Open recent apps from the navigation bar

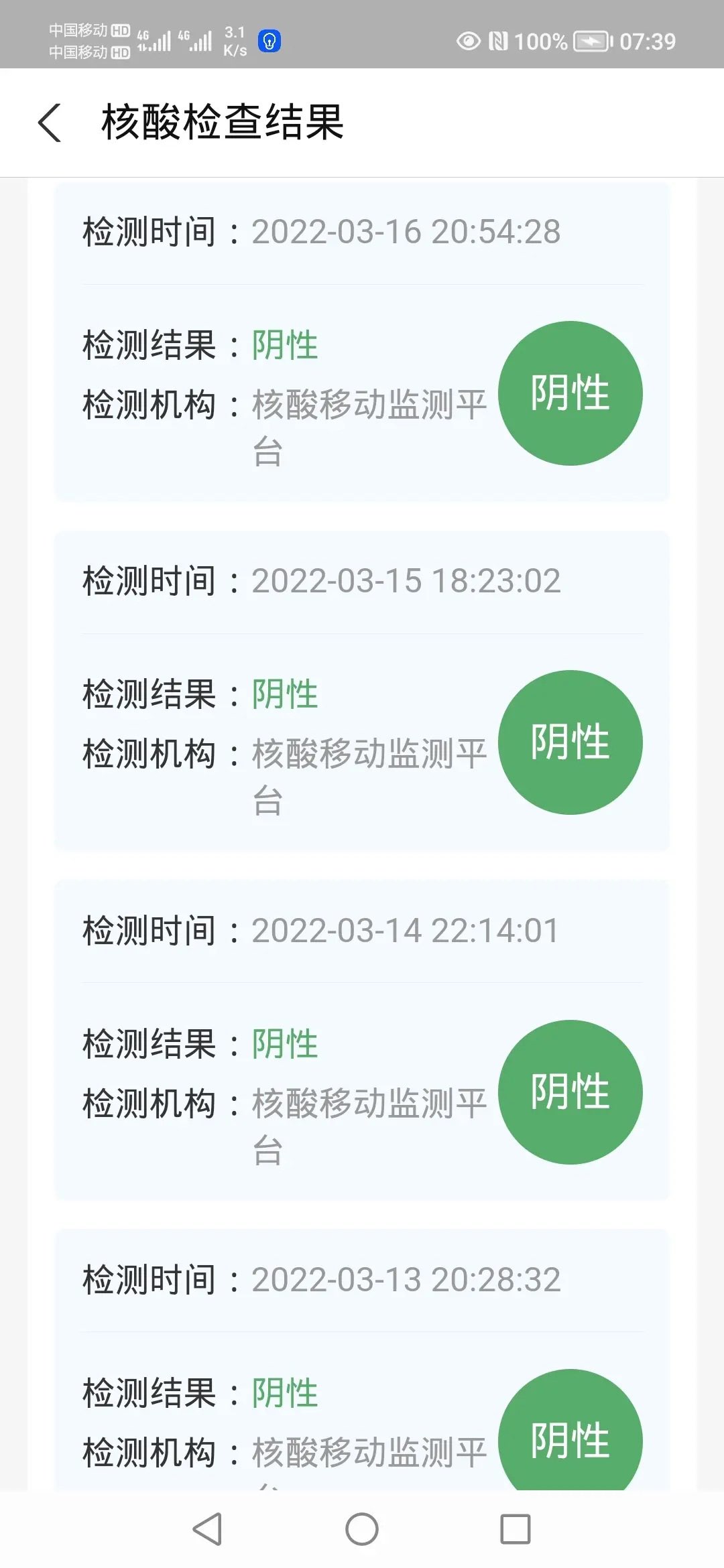click(x=516, y=1529)
